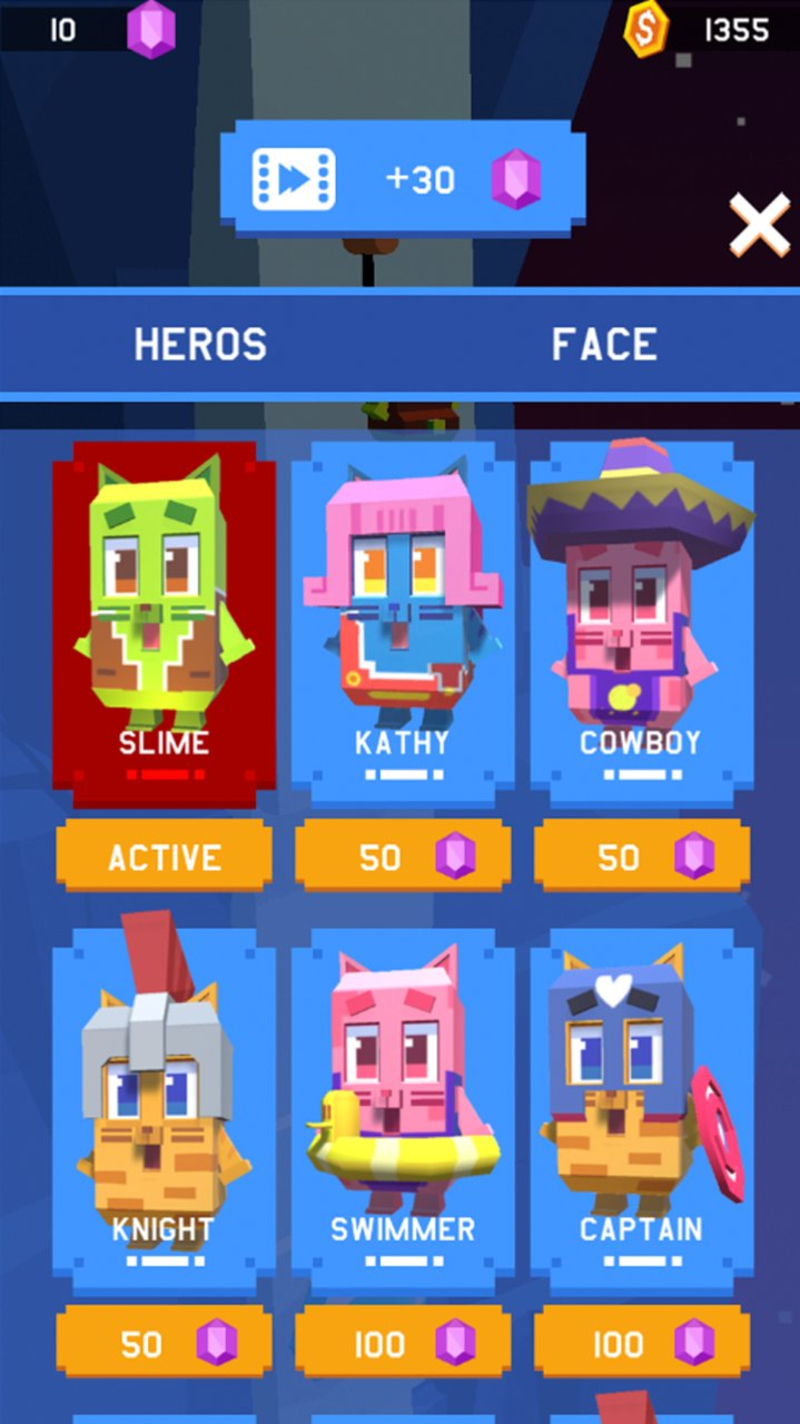Buy Swimmer for 100 gems
Image resolution: width=800 pixels, height=1424 pixels.
pos(402,1343)
